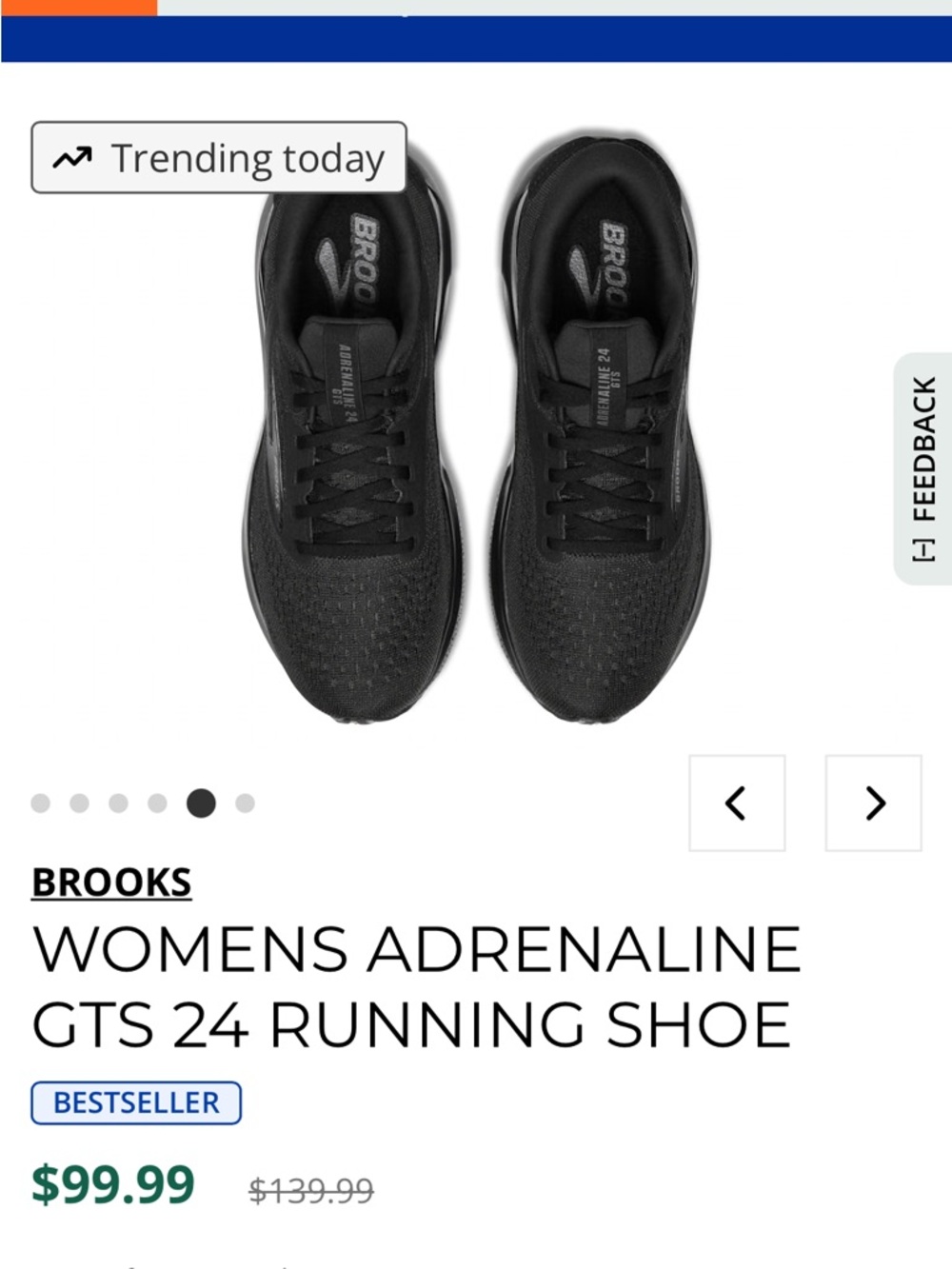Open the Feedback side panel
This screenshot has width=952, height=1269.
click(x=921, y=466)
